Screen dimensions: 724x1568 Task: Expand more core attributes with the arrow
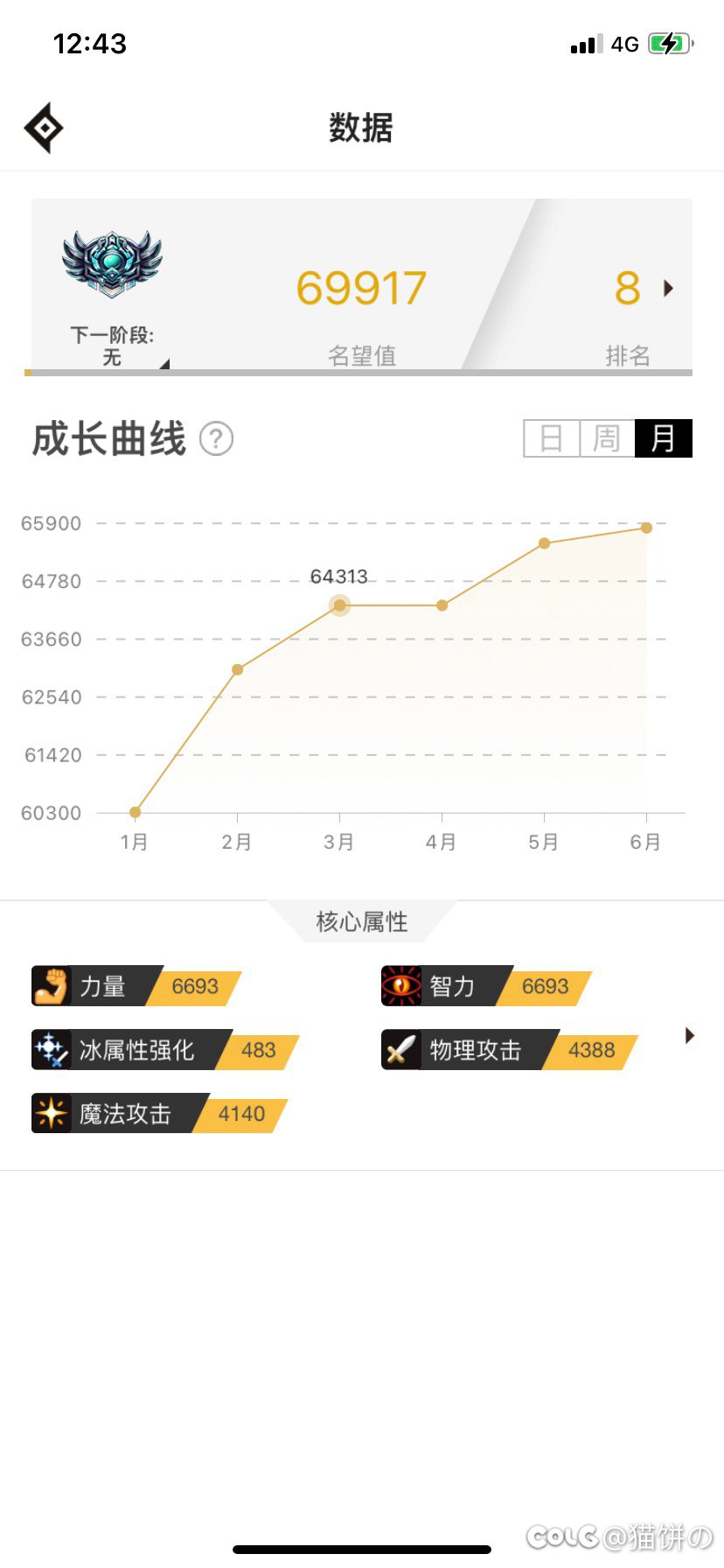690,1036
